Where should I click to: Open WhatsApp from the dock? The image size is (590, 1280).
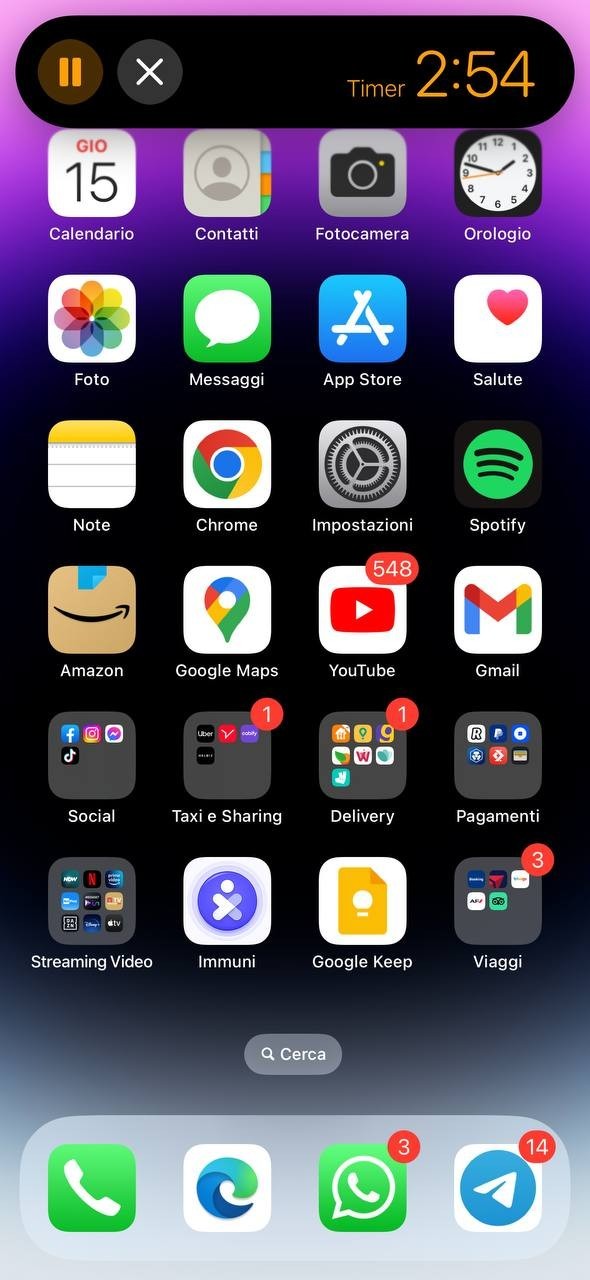click(x=362, y=1188)
